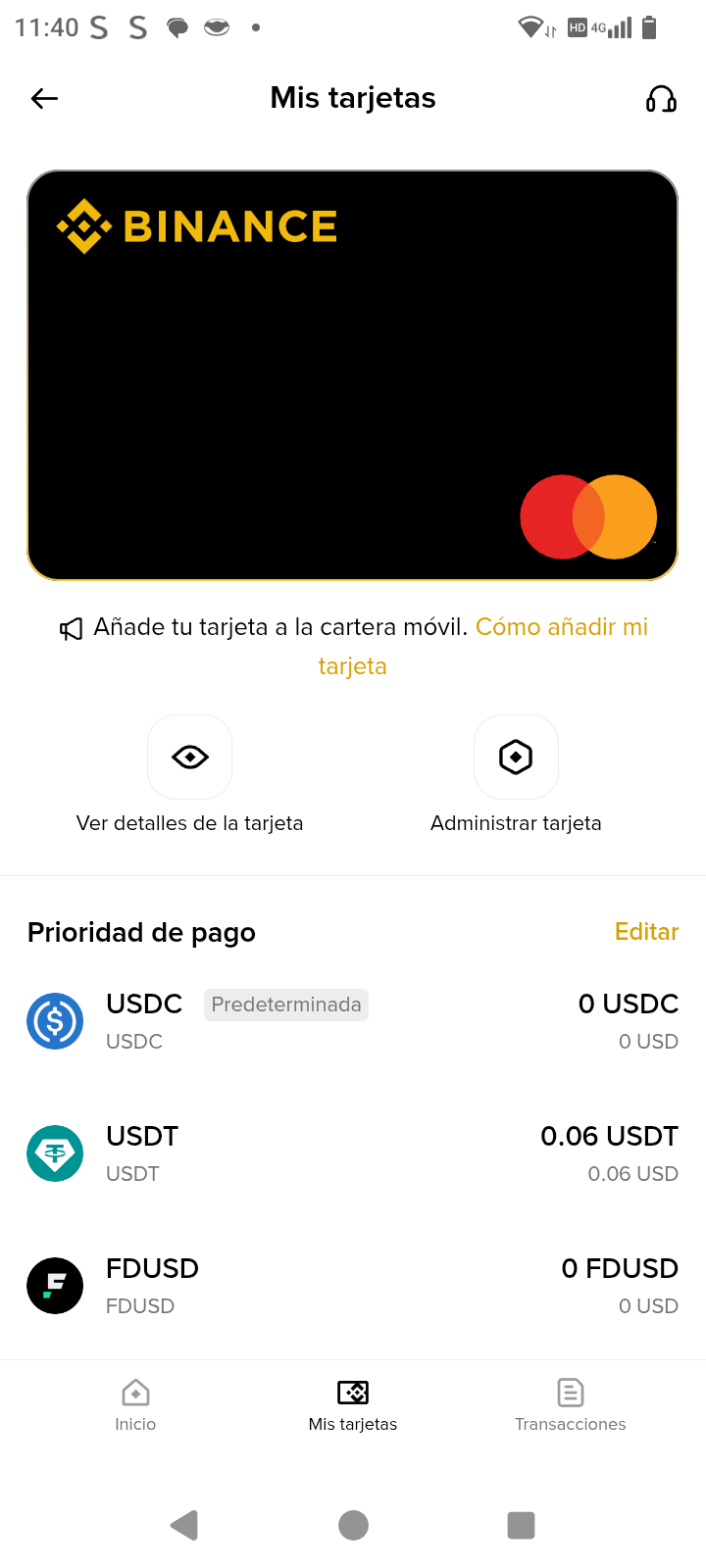This screenshot has width=706, height=1568.
Task: Open the system recent apps button
Action: [521, 1525]
